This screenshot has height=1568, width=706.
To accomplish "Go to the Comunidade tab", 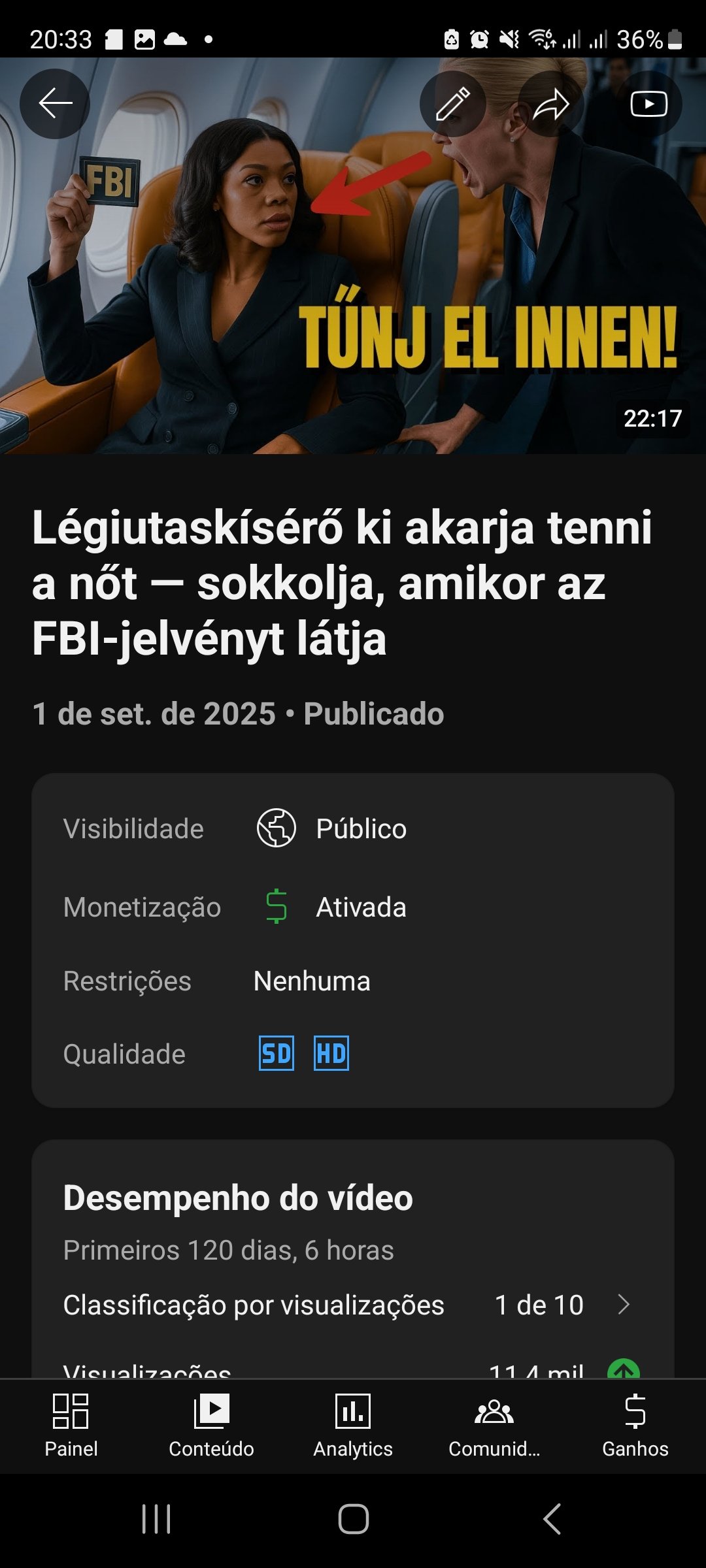I will coord(494,1426).
